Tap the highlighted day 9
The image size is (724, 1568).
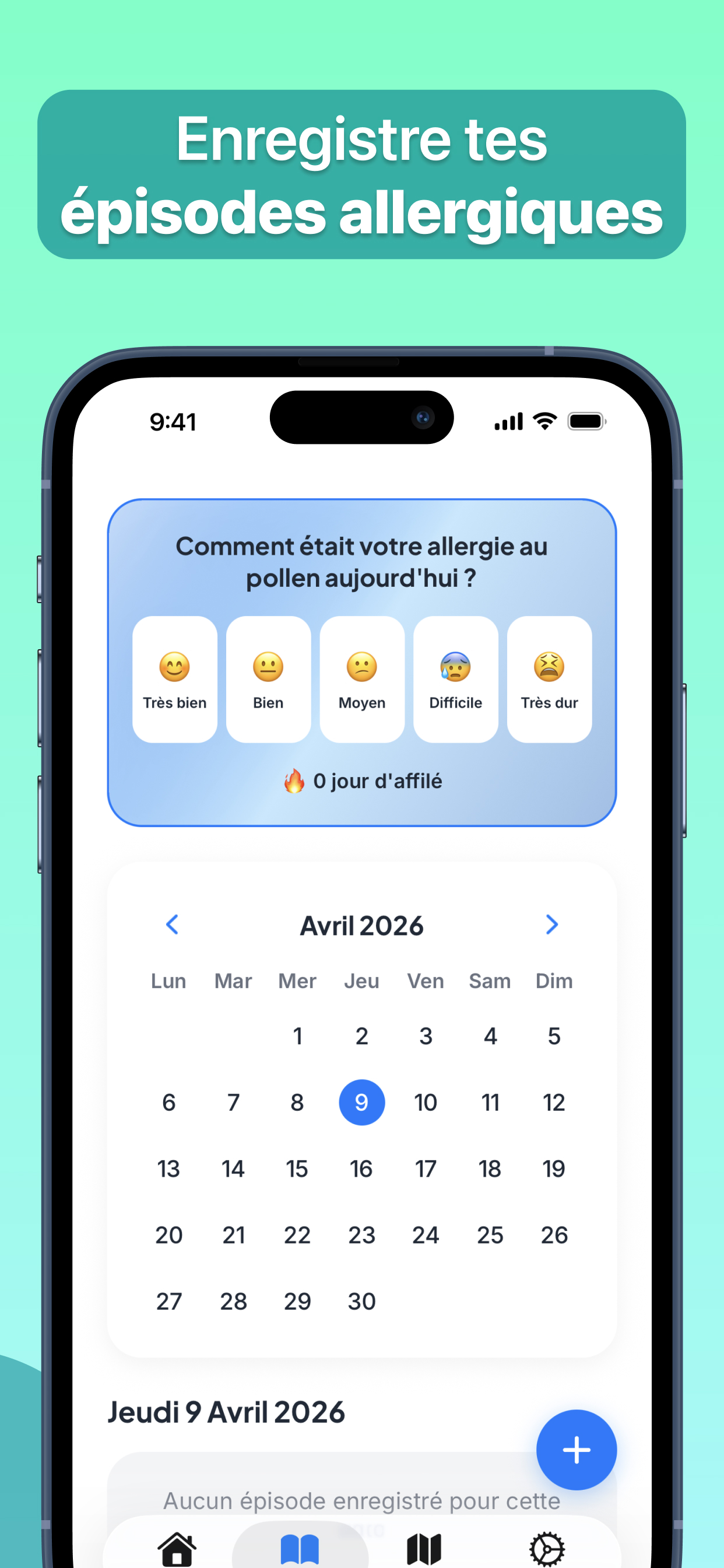click(361, 1102)
